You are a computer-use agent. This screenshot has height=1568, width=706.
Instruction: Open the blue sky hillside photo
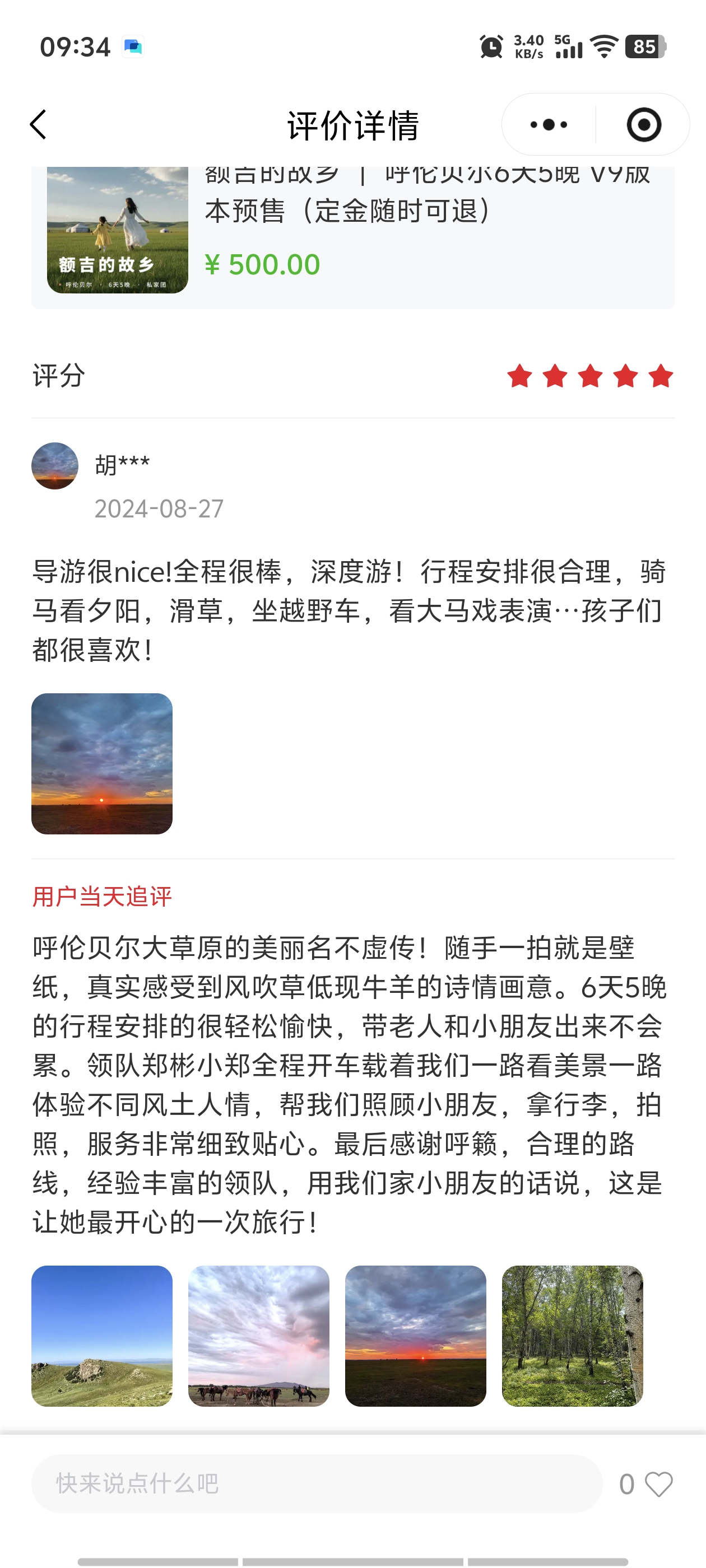102,1336
